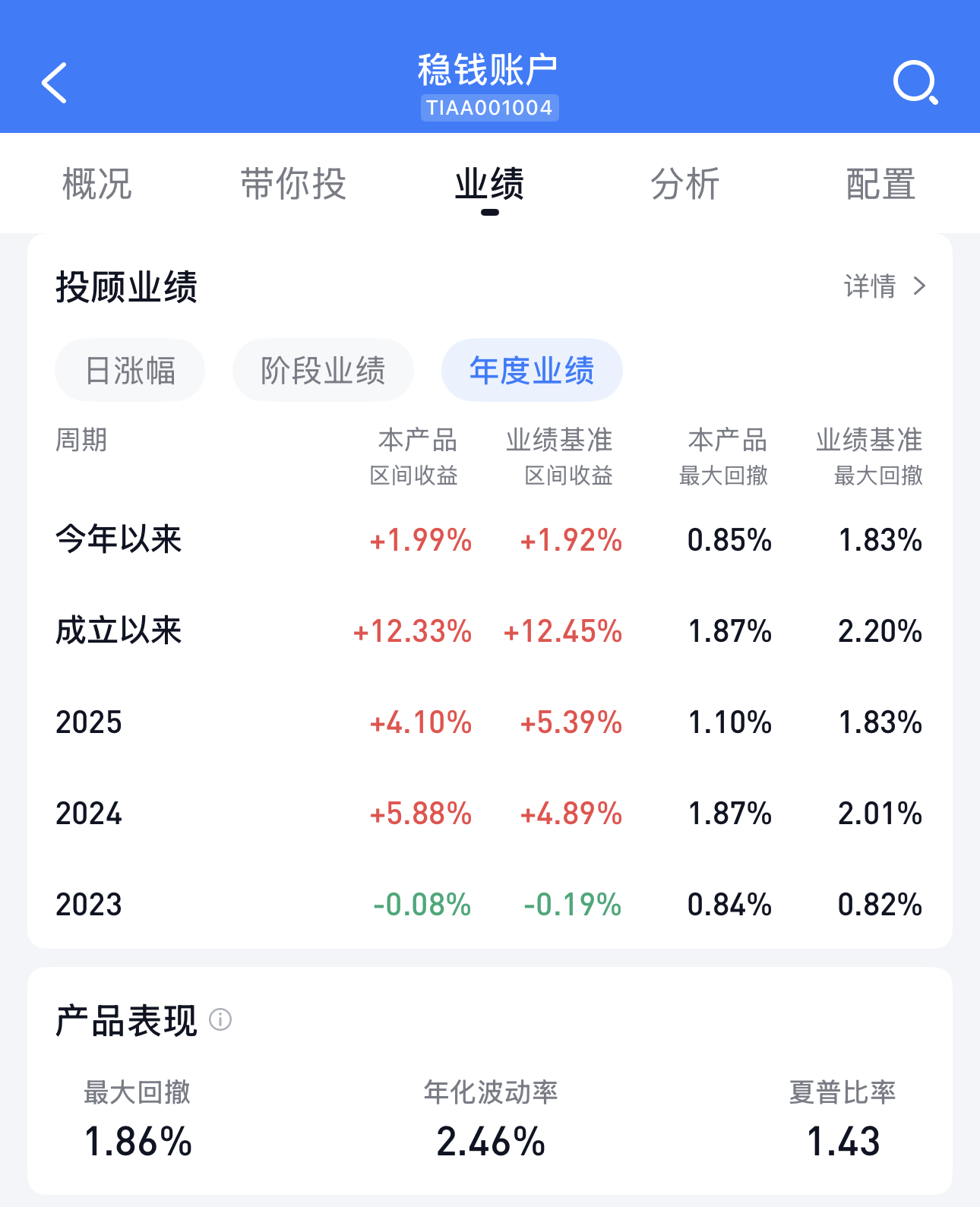The image size is (980, 1207).
Task: Select the 业绩 tab
Action: (489, 185)
